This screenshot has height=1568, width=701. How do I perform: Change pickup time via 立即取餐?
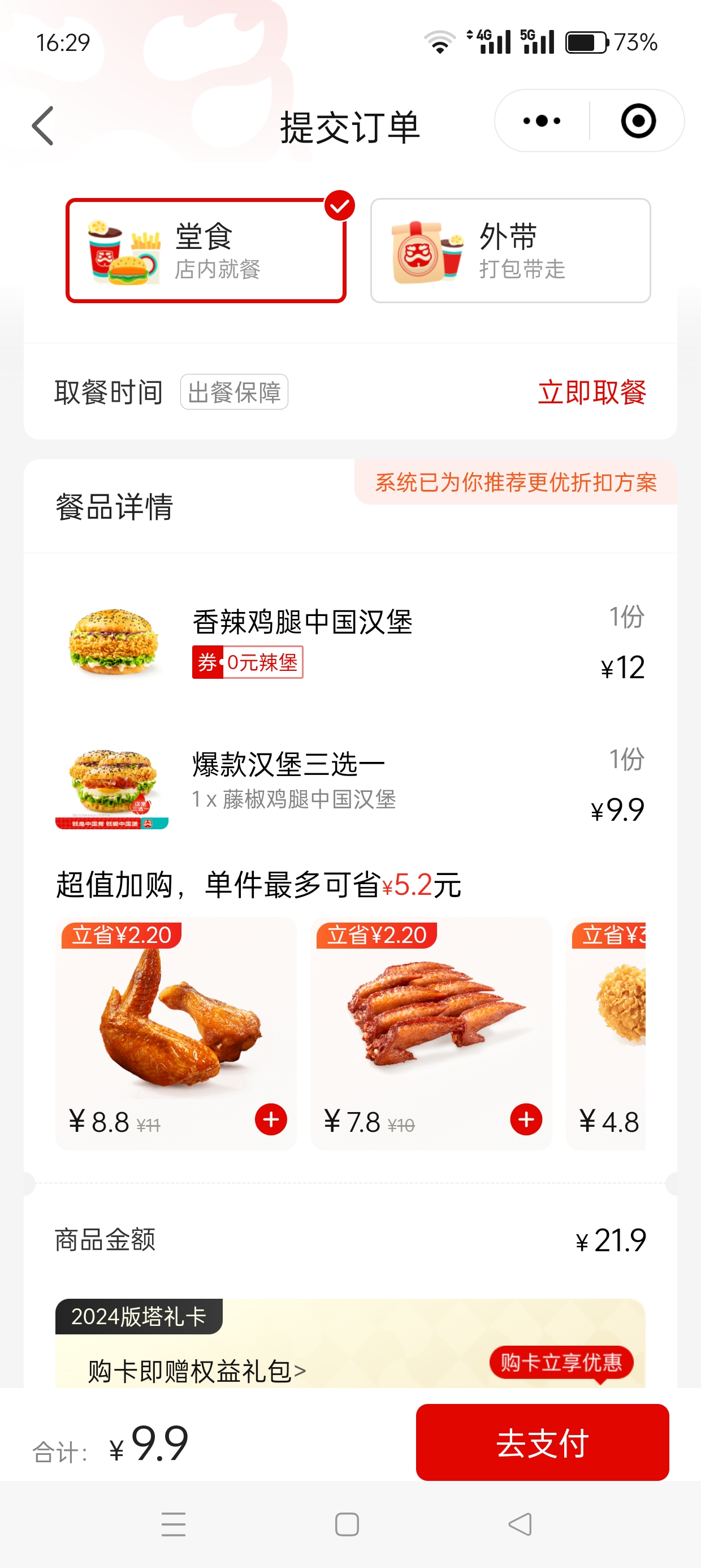point(591,392)
